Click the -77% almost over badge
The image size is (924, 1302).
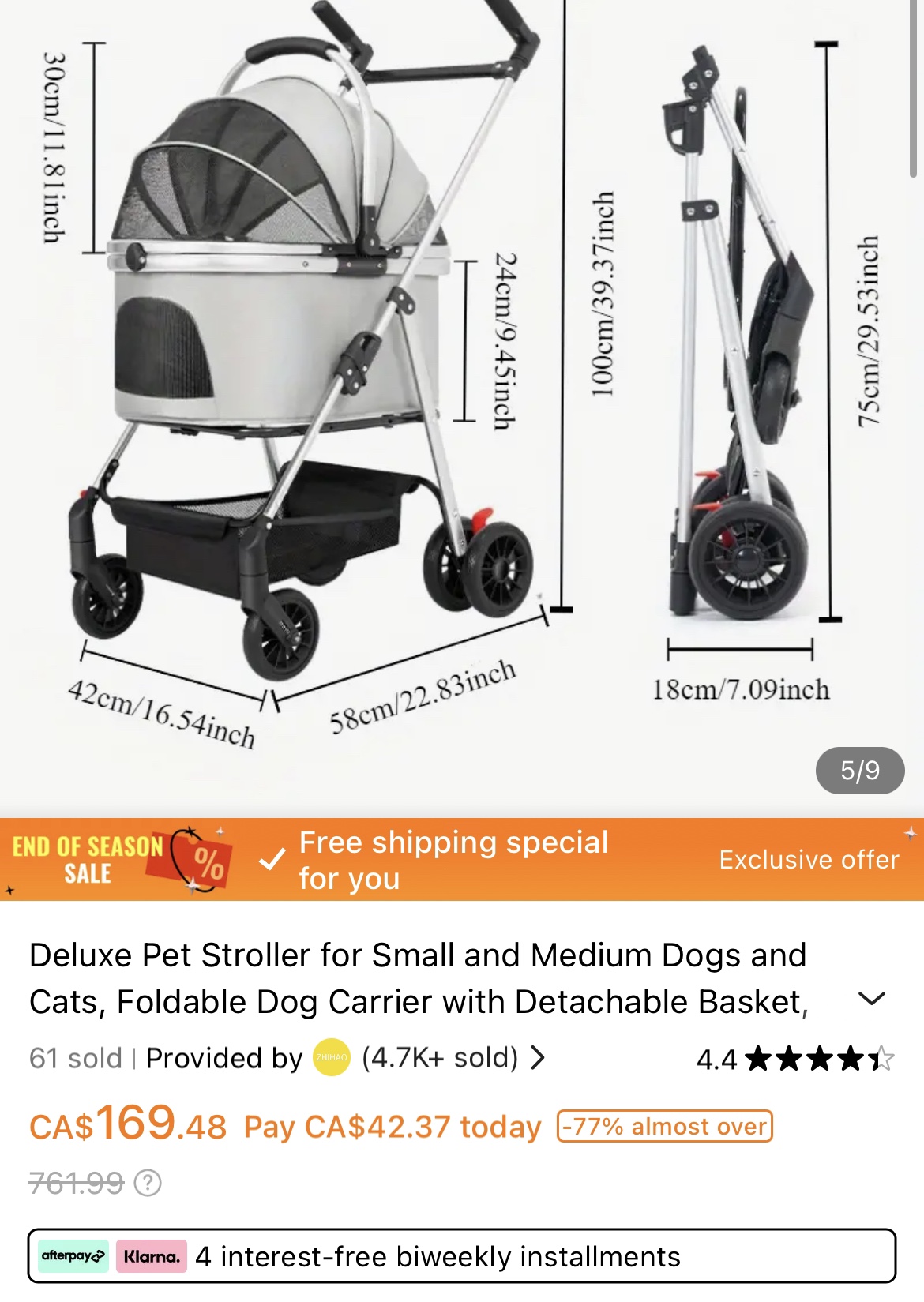666,1125
